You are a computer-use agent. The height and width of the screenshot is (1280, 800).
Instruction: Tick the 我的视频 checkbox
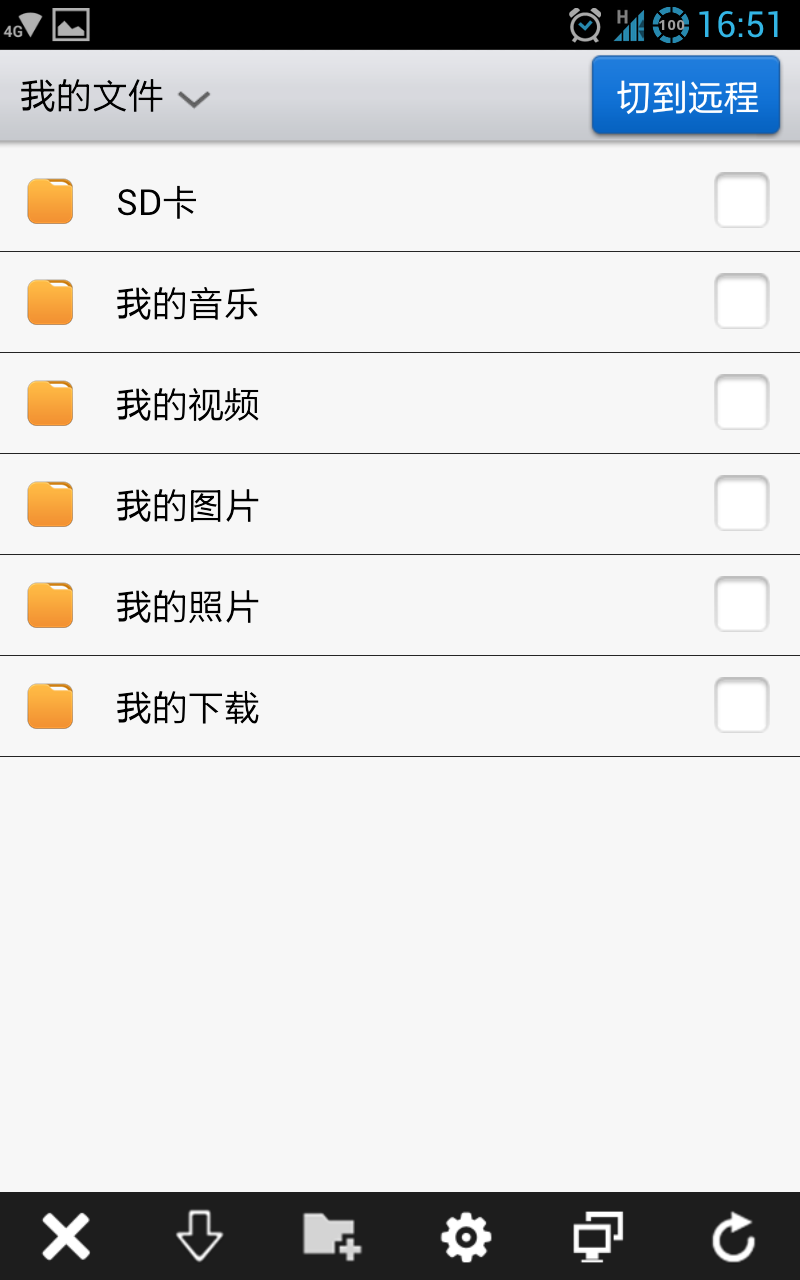click(741, 403)
